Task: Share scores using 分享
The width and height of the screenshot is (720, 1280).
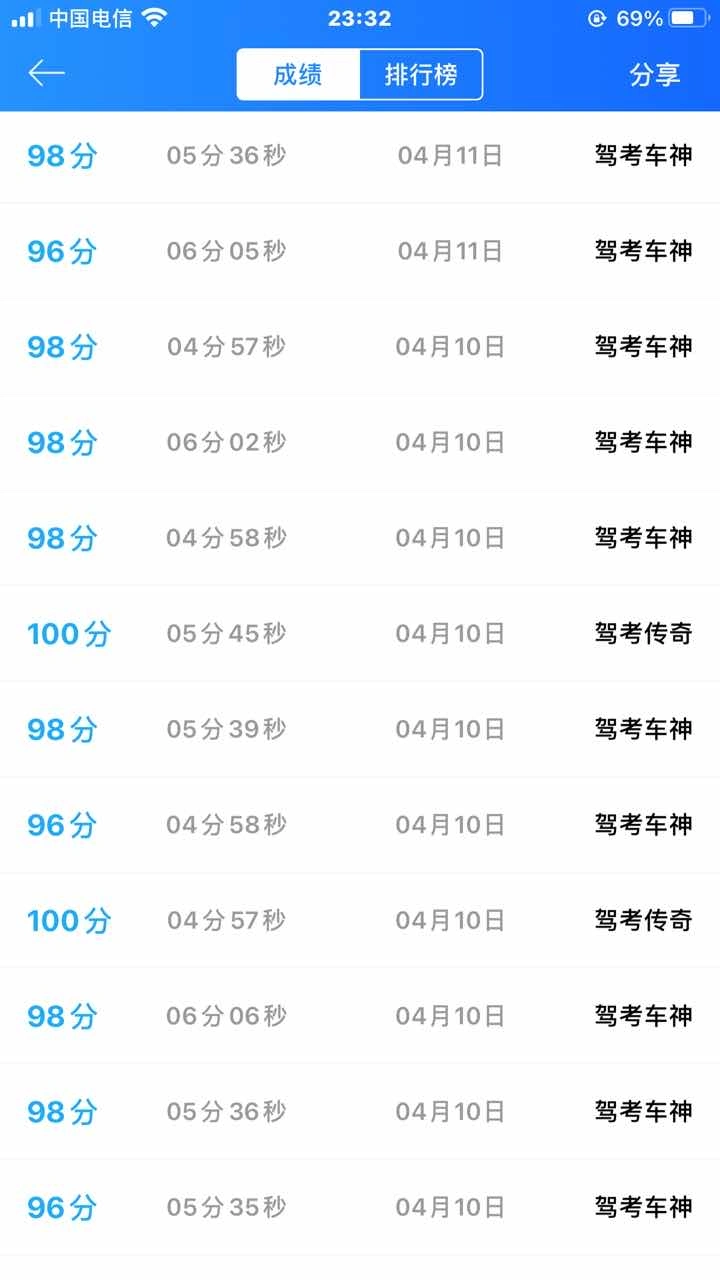Action: tap(655, 75)
